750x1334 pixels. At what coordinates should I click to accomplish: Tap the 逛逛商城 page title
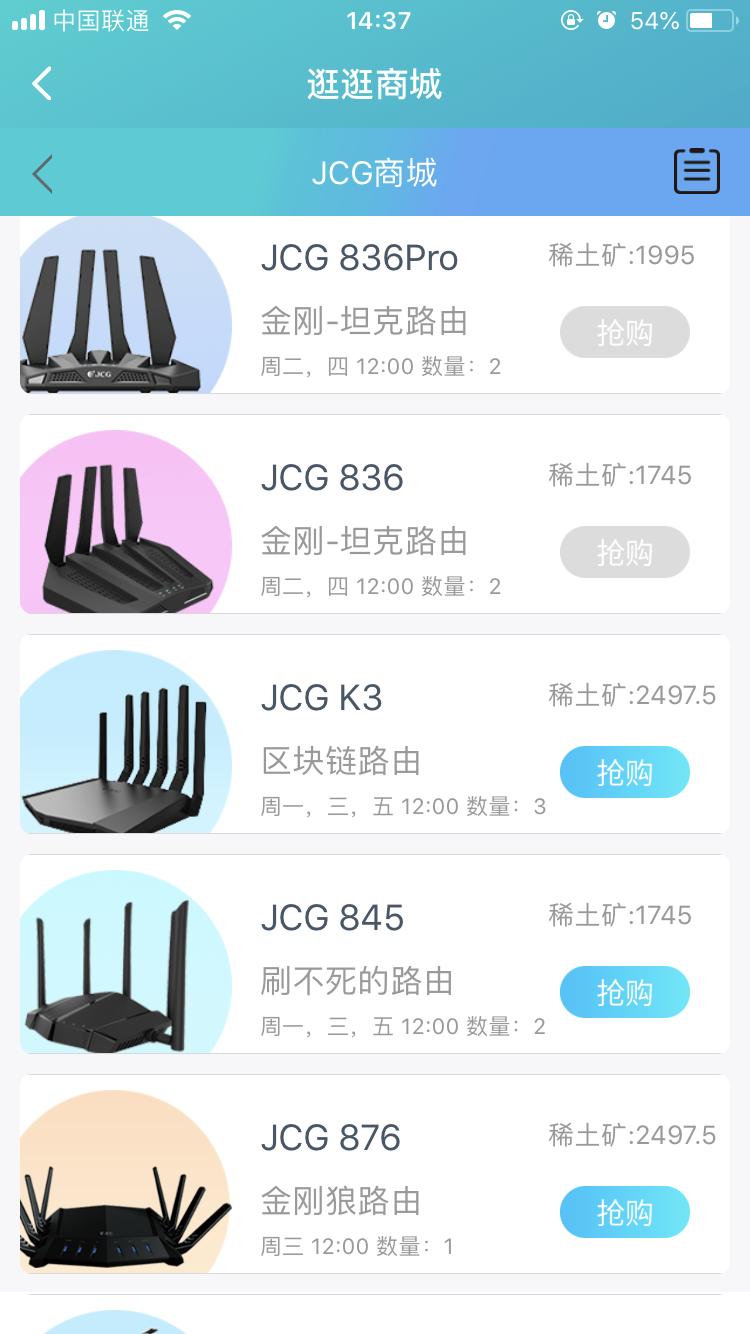(375, 84)
